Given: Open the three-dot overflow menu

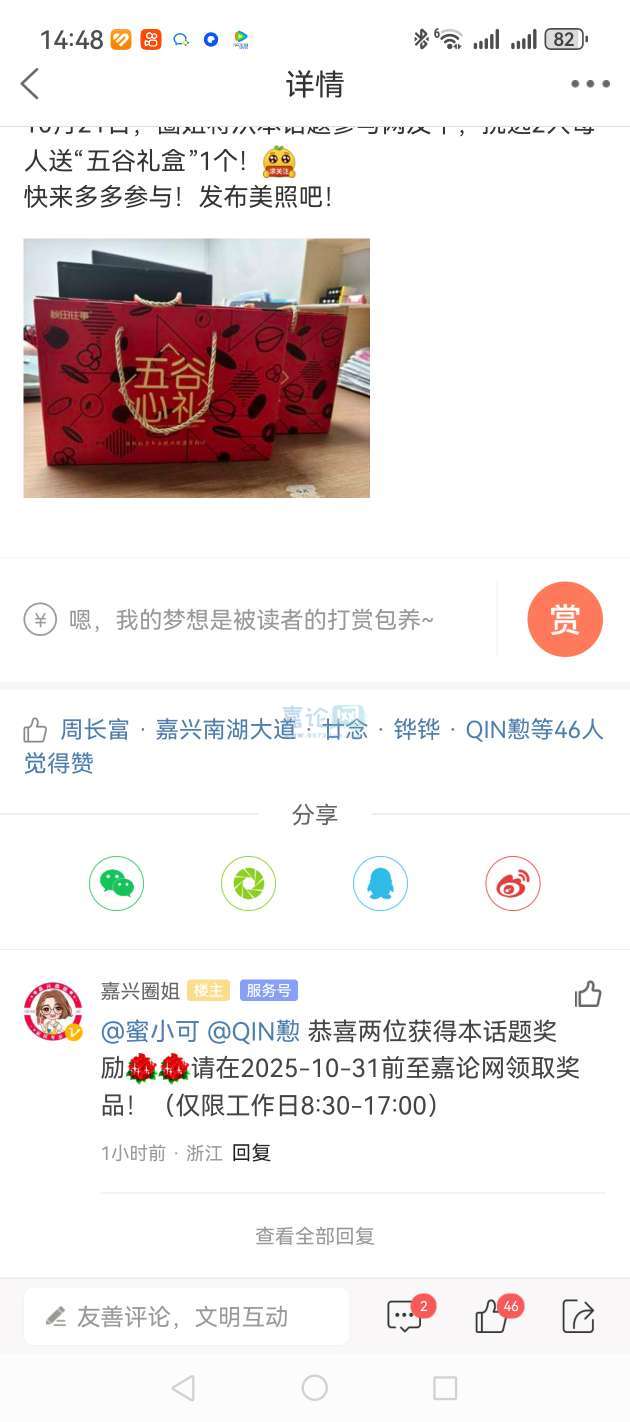Looking at the screenshot, I should click(590, 84).
